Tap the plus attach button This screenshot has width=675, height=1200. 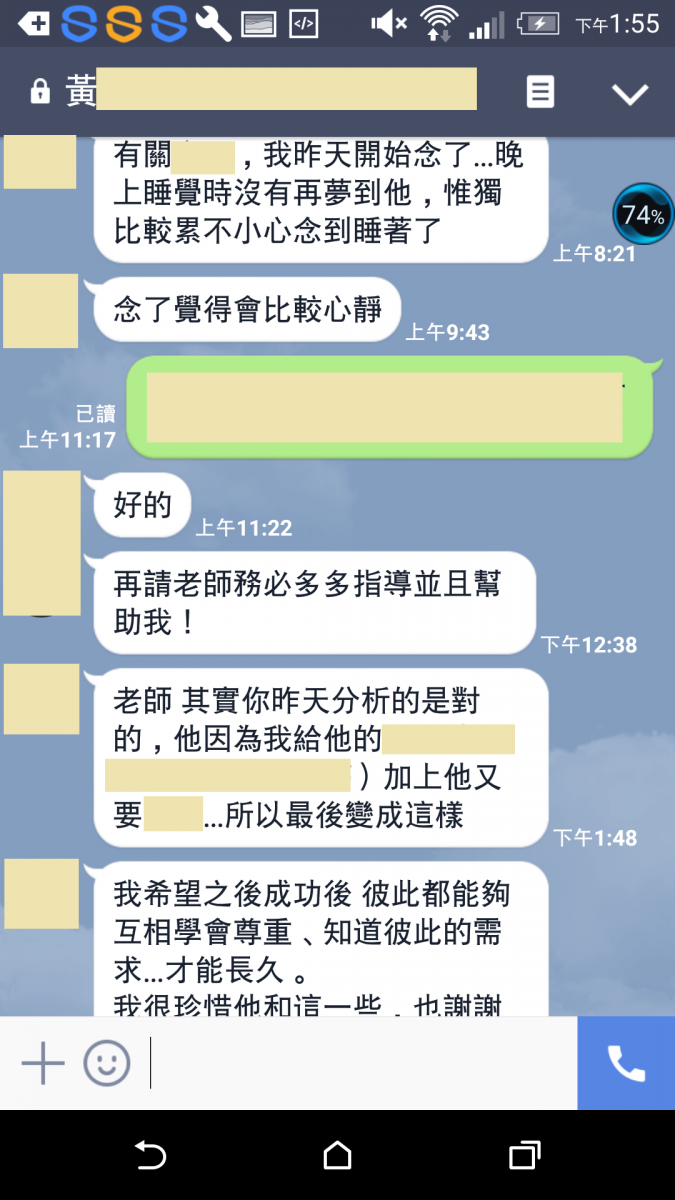pyautogui.click(x=43, y=1062)
